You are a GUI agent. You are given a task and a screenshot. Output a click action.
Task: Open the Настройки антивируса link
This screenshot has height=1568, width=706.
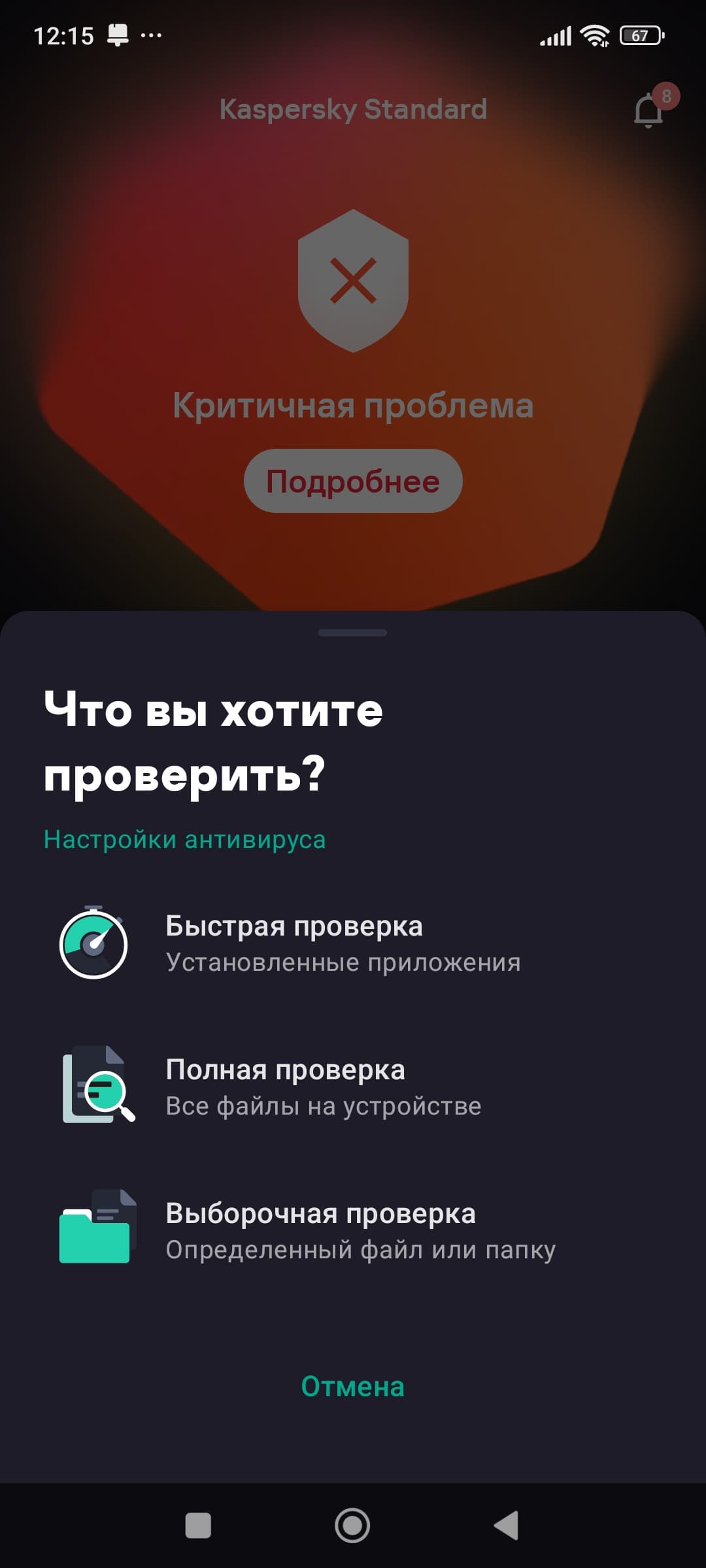[184, 840]
